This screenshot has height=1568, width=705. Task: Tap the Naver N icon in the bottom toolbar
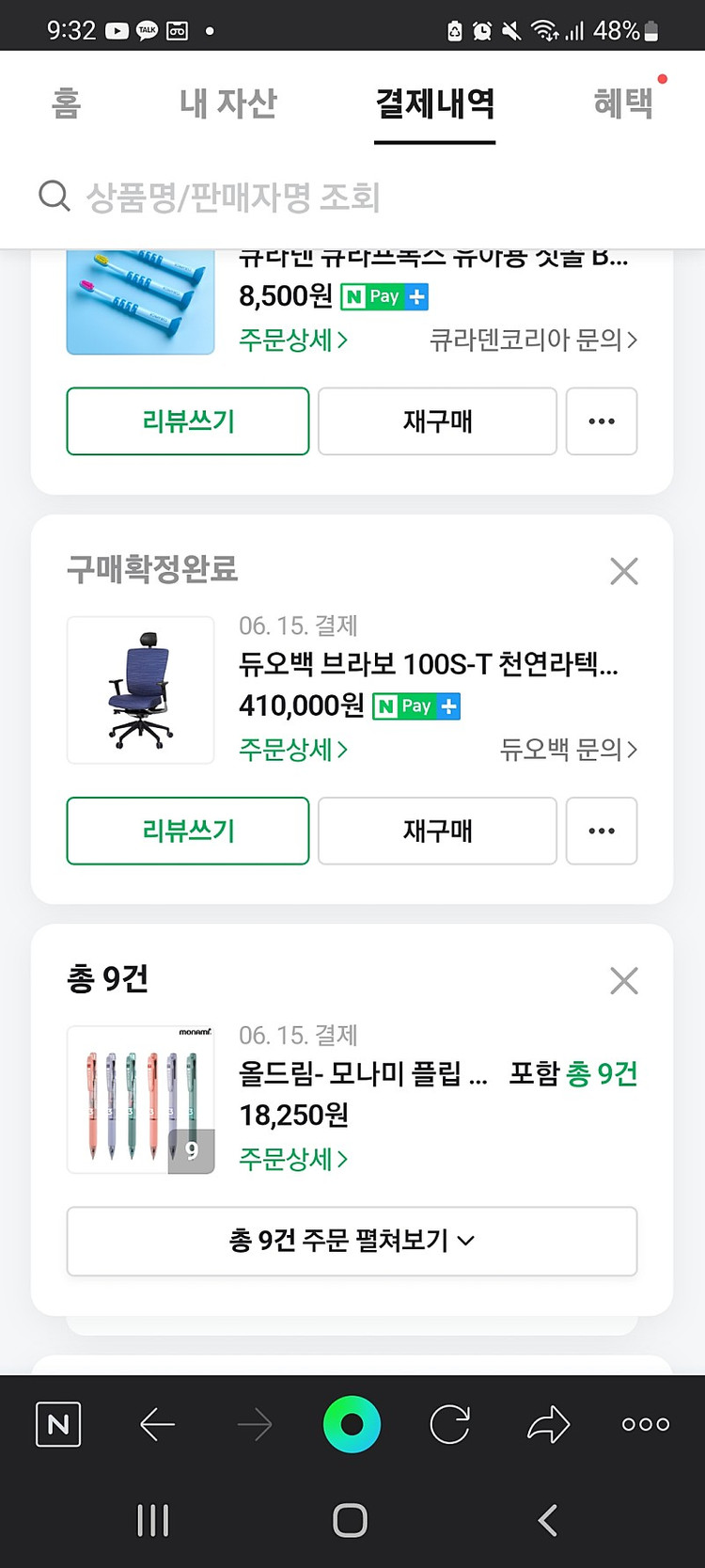[x=58, y=1424]
